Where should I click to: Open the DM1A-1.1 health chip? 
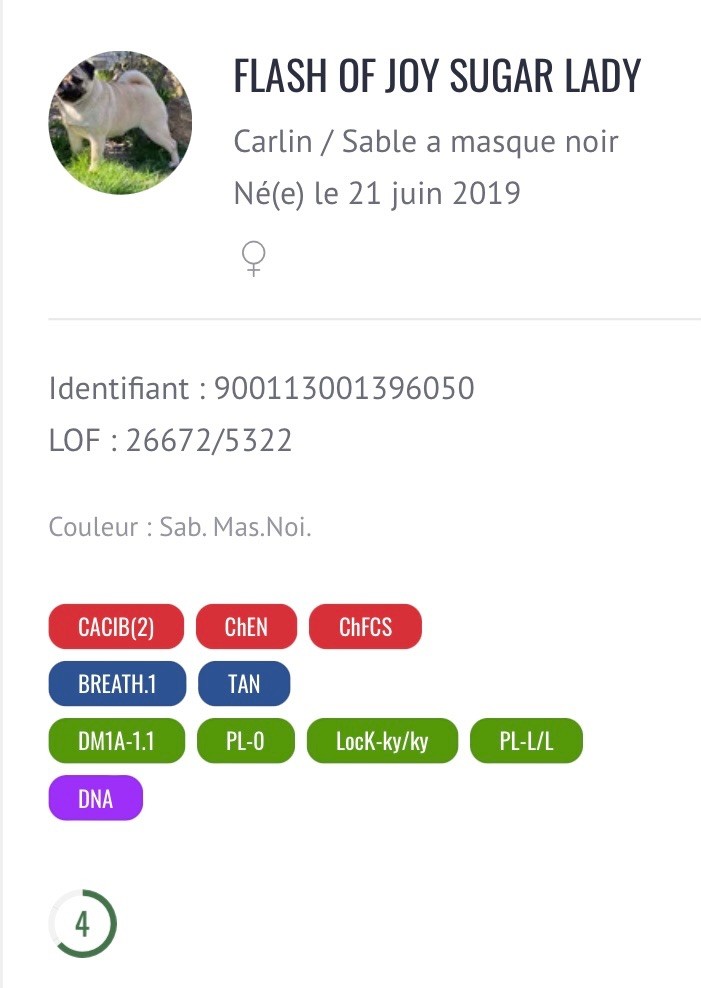(x=117, y=742)
